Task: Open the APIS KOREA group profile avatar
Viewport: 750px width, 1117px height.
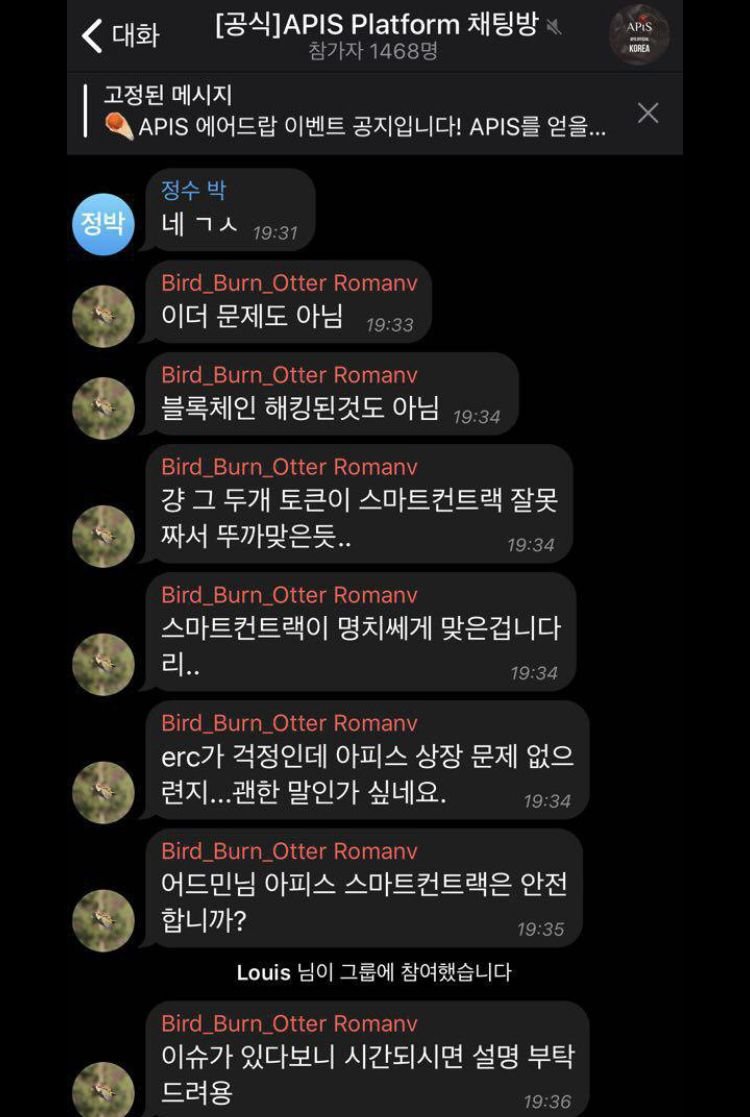Action: point(637,35)
